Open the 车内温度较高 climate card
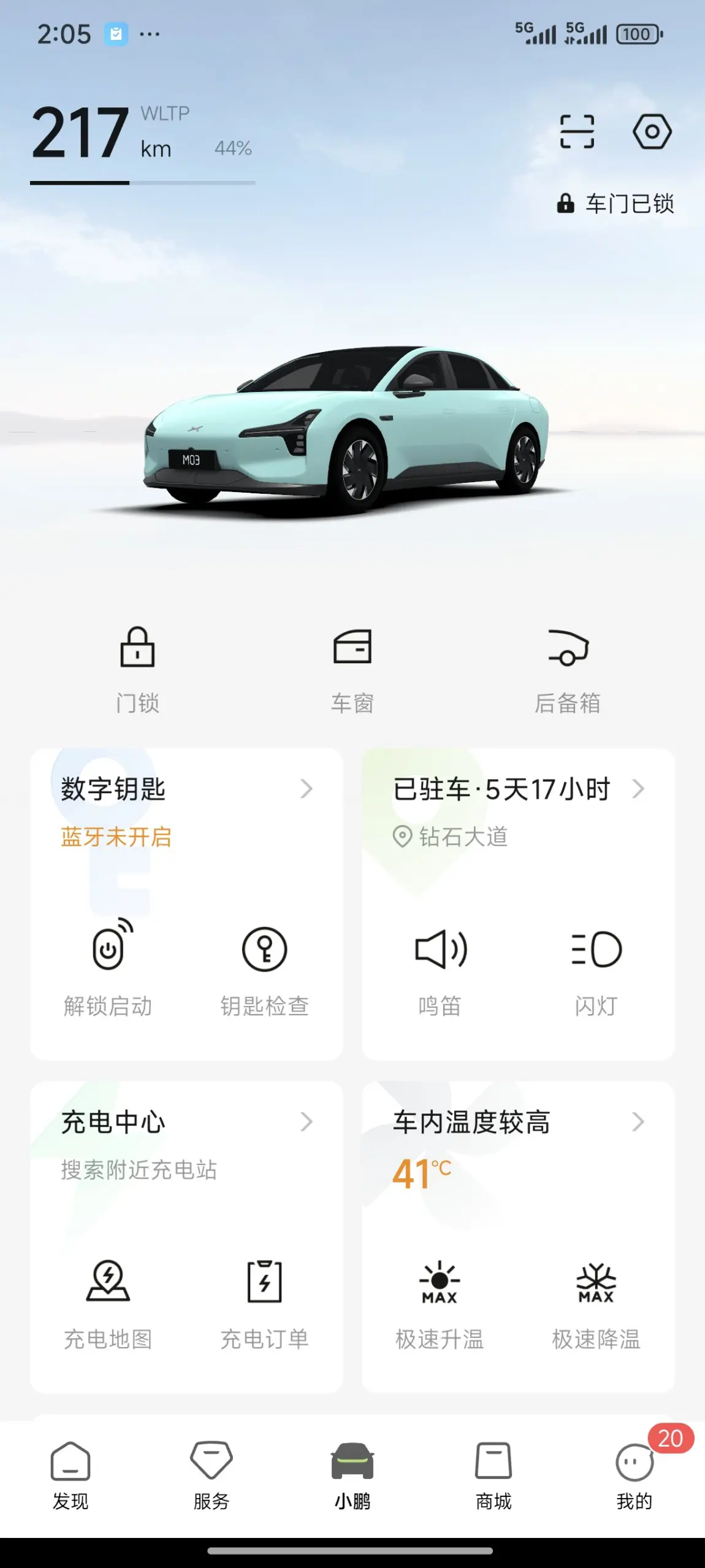This screenshot has width=705, height=1568. coord(517,1123)
